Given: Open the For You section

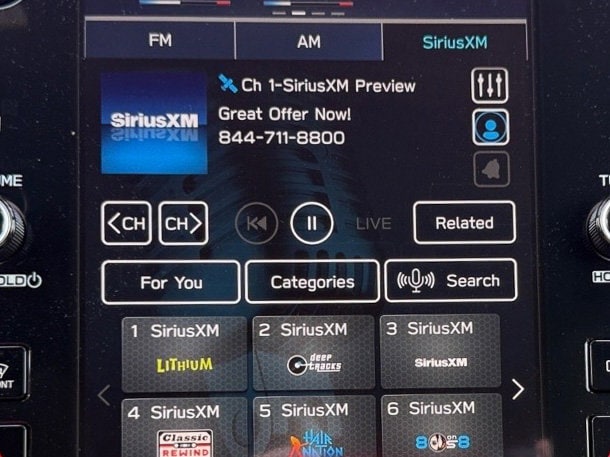Looking at the screenshot, I should (x=171, y=282).
